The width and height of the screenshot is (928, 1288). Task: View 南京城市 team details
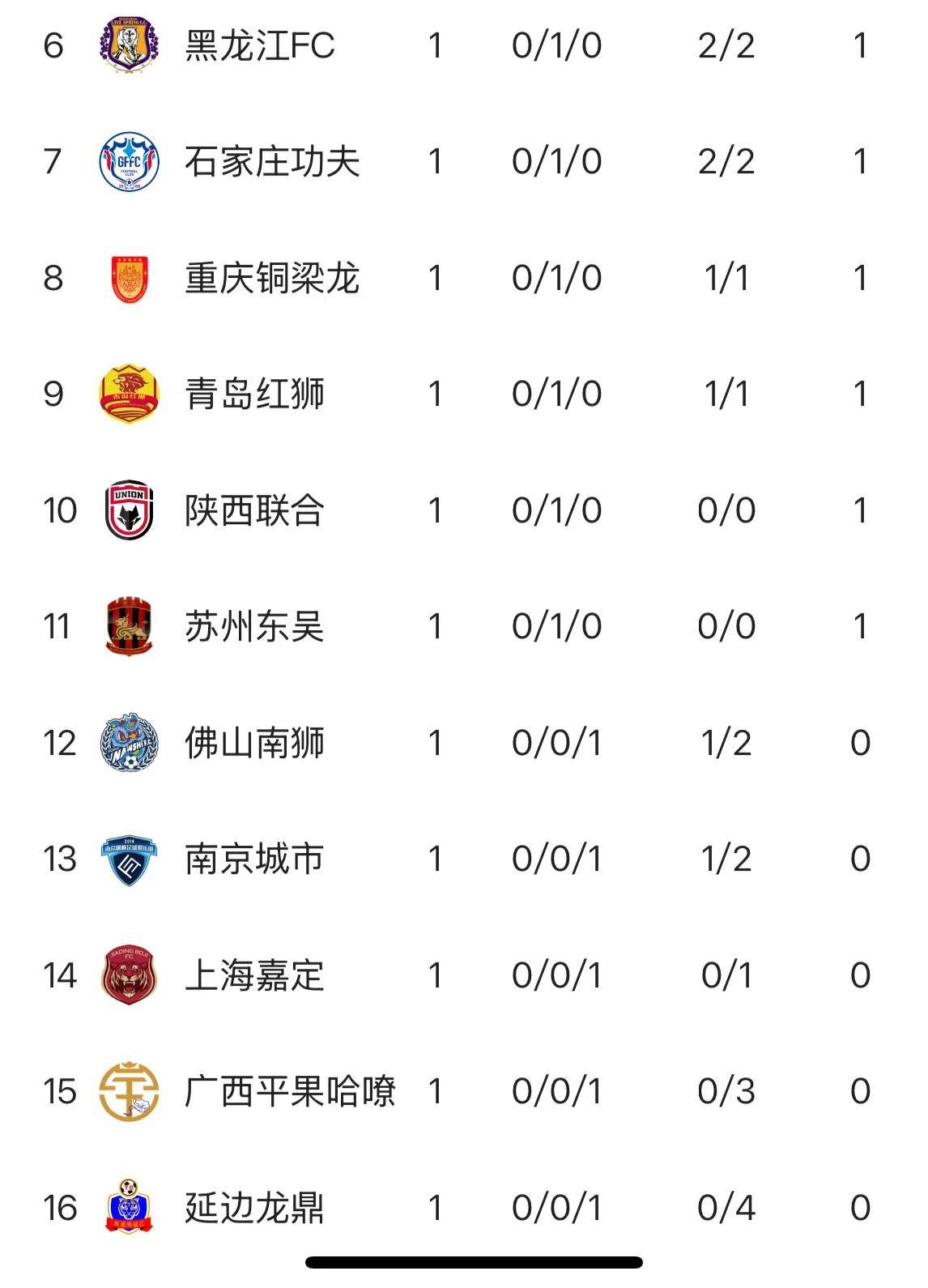coord(254,859)
